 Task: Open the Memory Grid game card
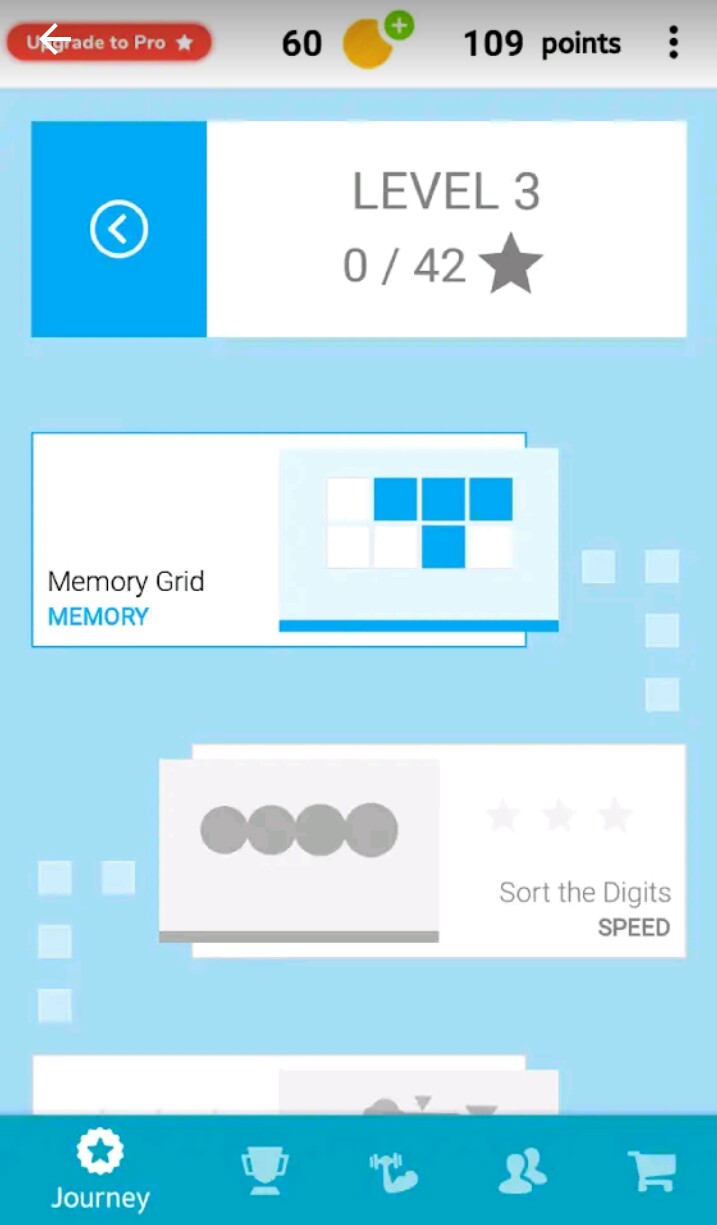click(x=280, y=540)
